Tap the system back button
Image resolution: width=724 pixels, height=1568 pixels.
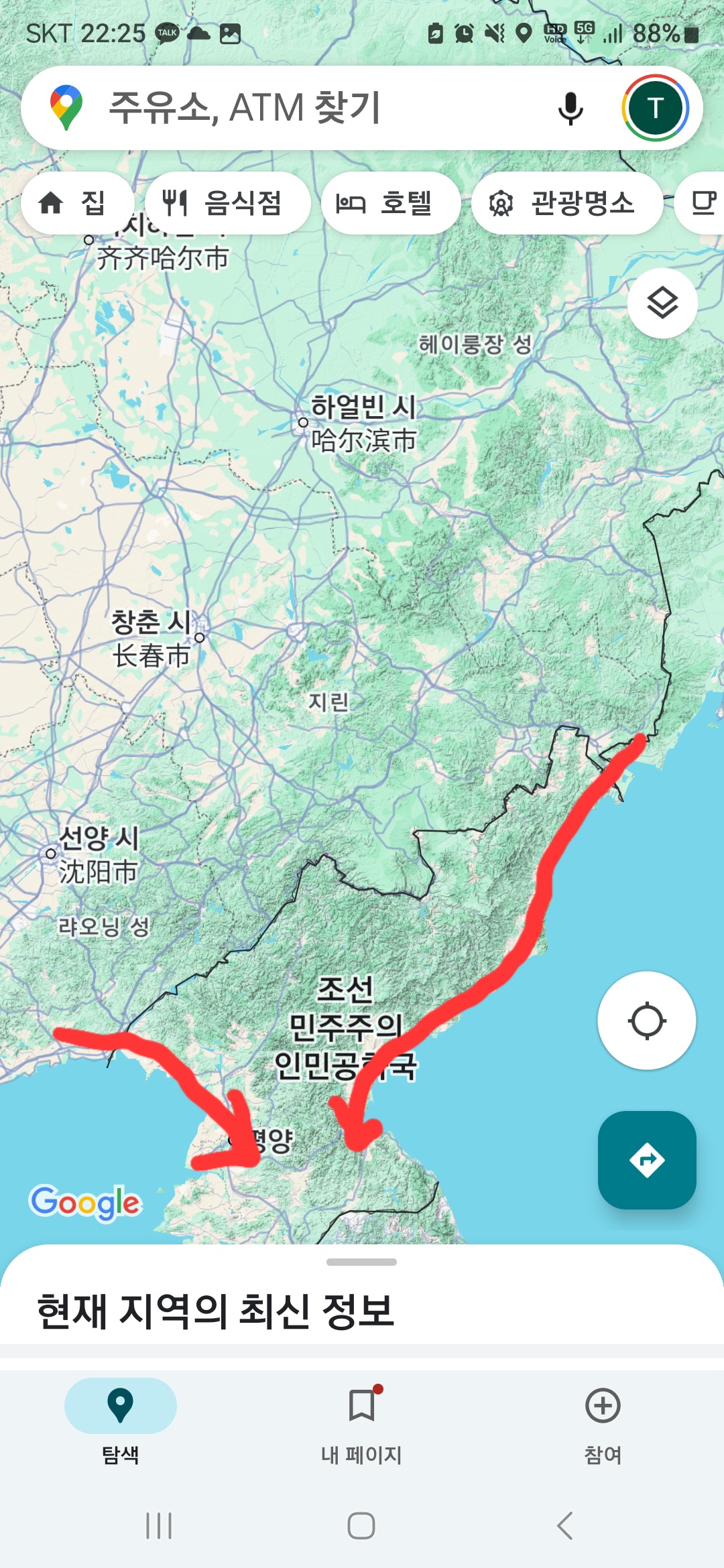564,1526
